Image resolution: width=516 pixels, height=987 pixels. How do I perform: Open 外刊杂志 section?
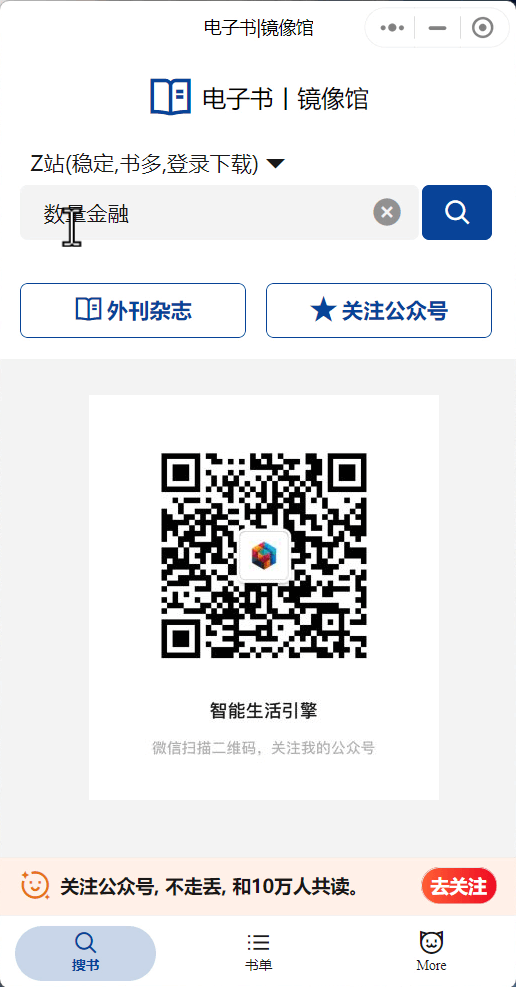click(133, 310)
